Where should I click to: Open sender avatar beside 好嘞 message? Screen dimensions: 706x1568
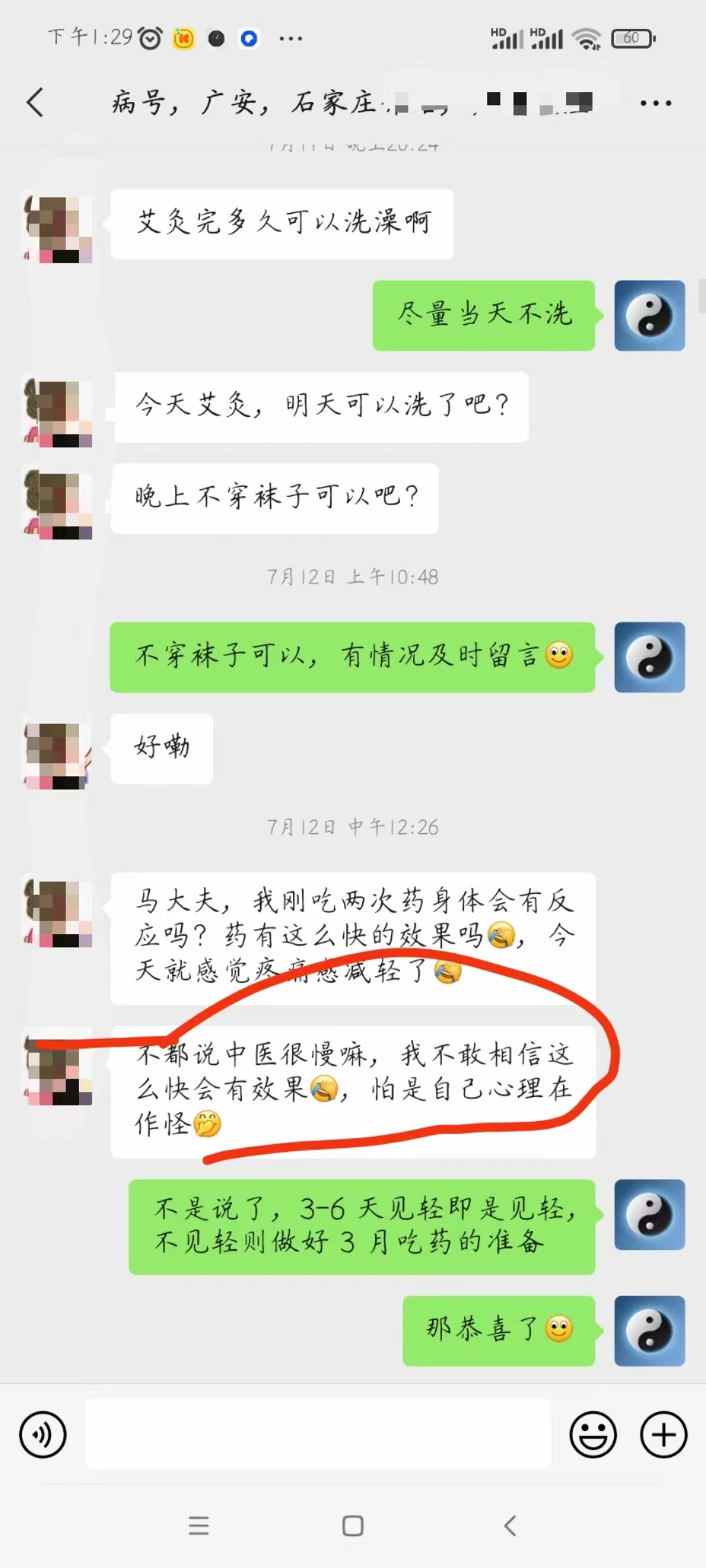tap(58, 755)
